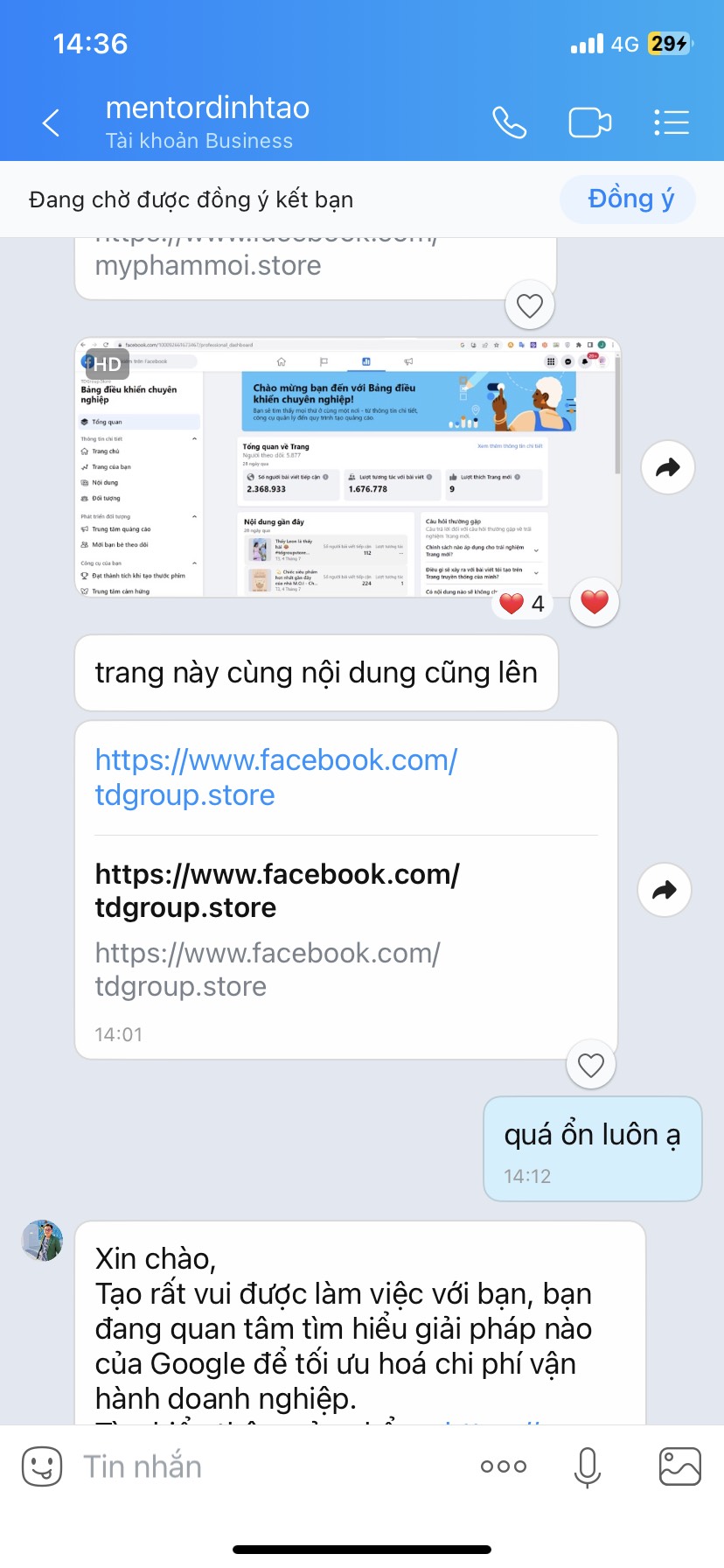Open more attachment options
The width and height of the screenshot is (724, 1568).
[504, 1466]
